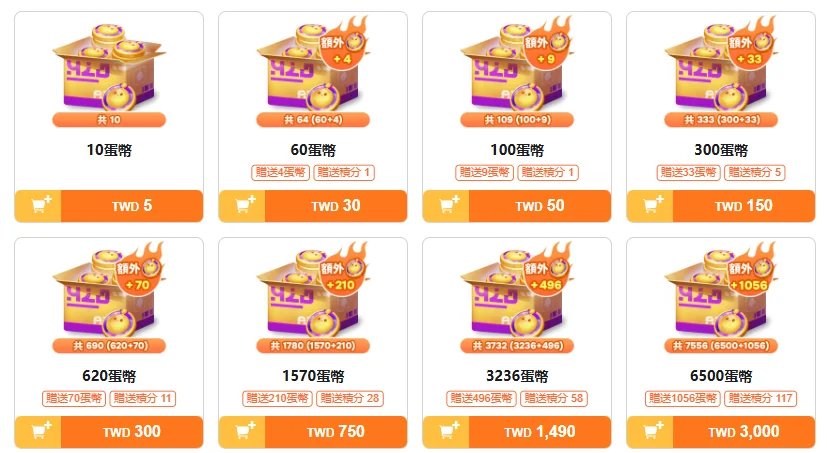
Task: Add the 1570蛋幣 pack to cart
Action: click(x=242, y=432)
